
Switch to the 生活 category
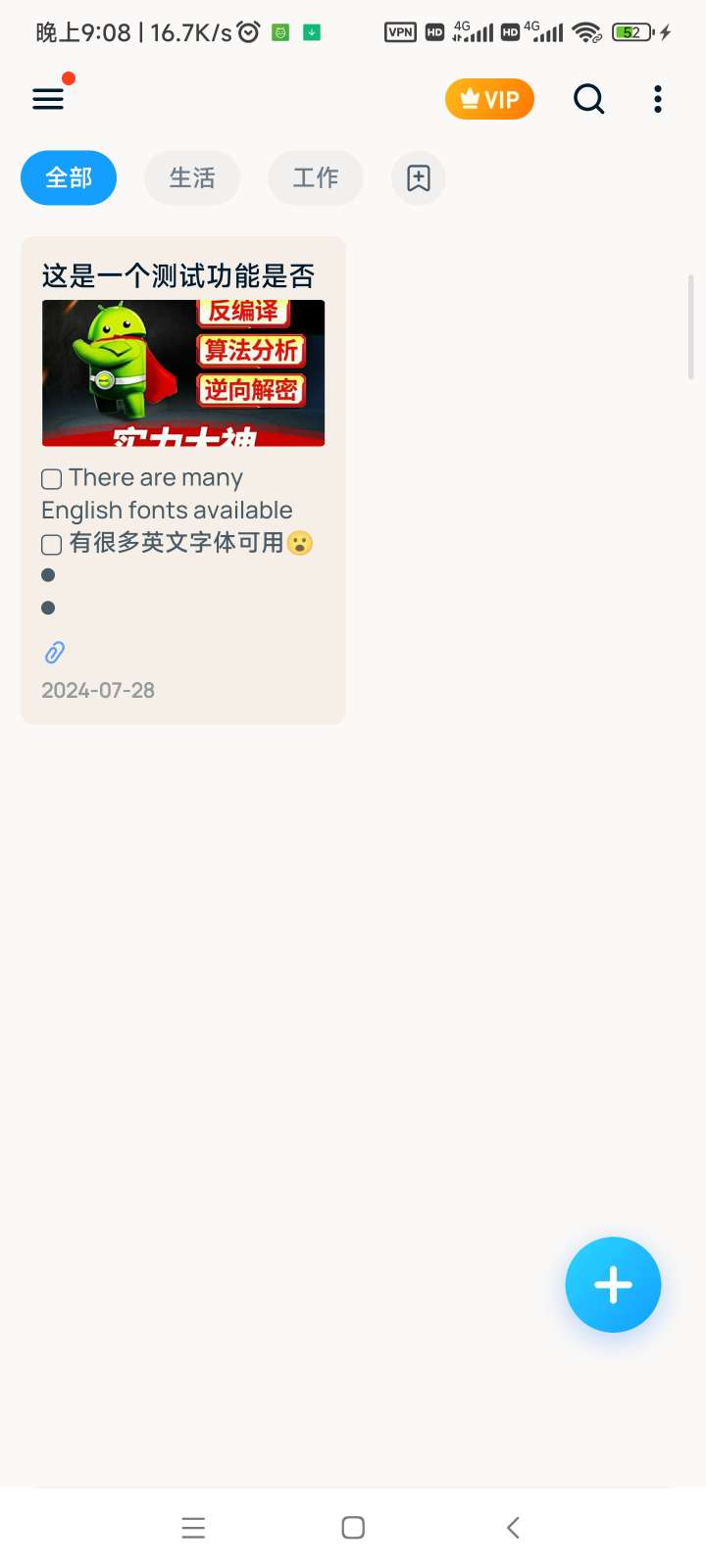192,178
